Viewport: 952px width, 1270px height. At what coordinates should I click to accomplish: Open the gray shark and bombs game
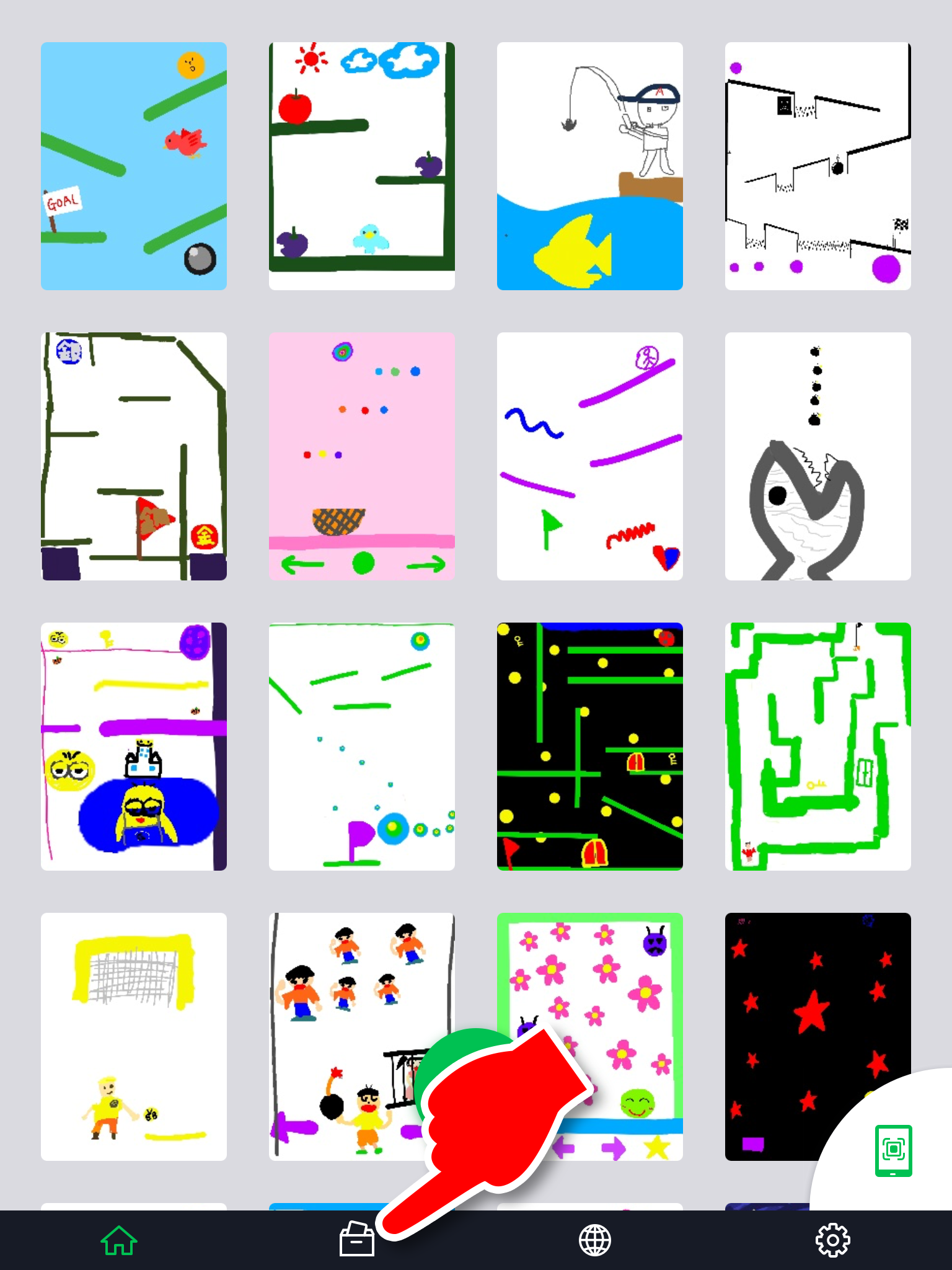[x=818, y=456]
